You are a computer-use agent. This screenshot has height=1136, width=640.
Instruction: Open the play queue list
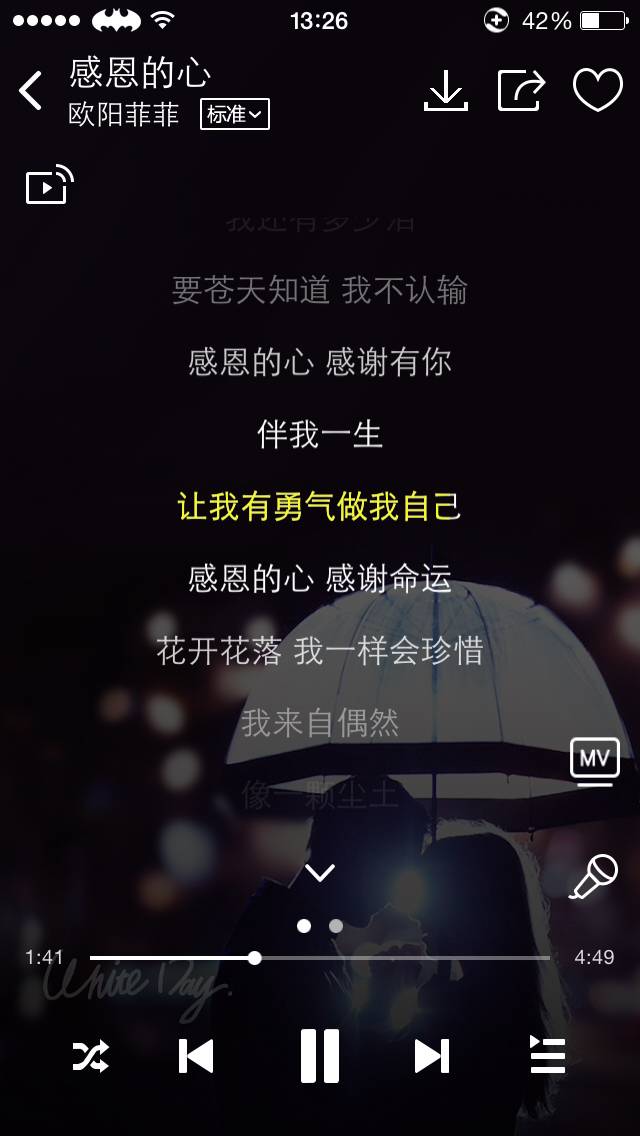click(x=547, y=1056)
